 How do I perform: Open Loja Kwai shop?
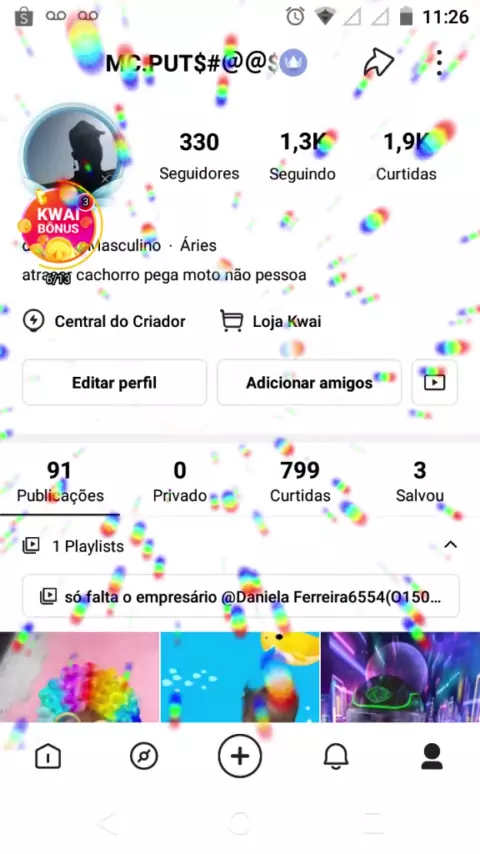[x=270, y=321]
